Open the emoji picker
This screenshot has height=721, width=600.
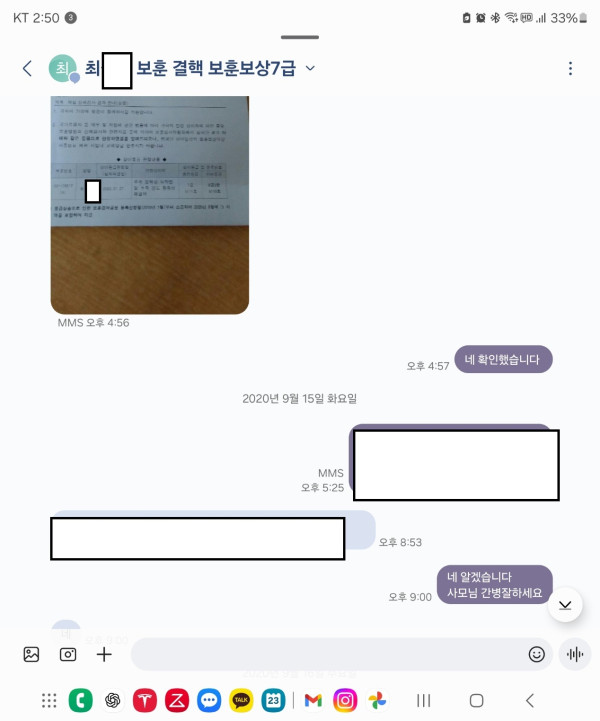point(537,654)
